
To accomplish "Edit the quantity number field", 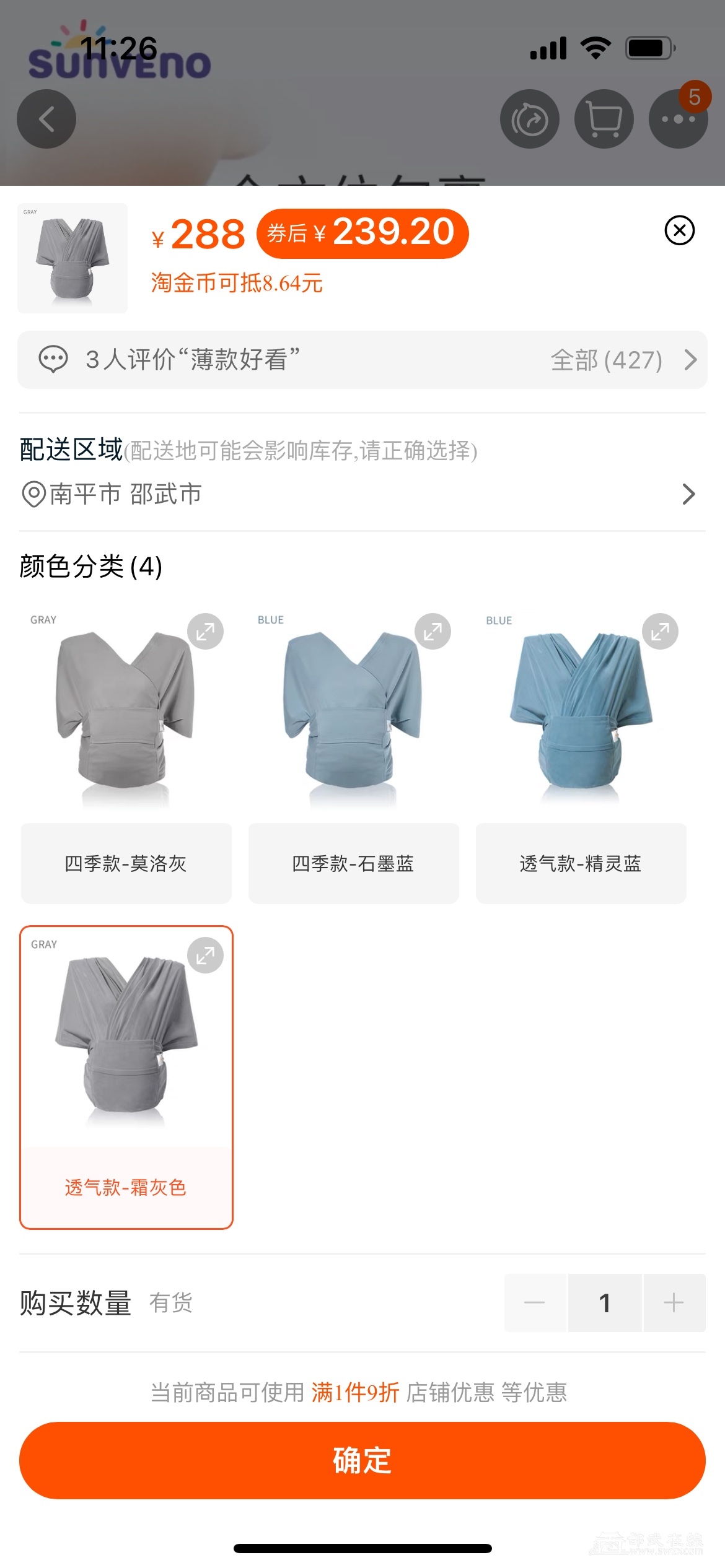I will pyautogui.click(x=605, y=1303).
